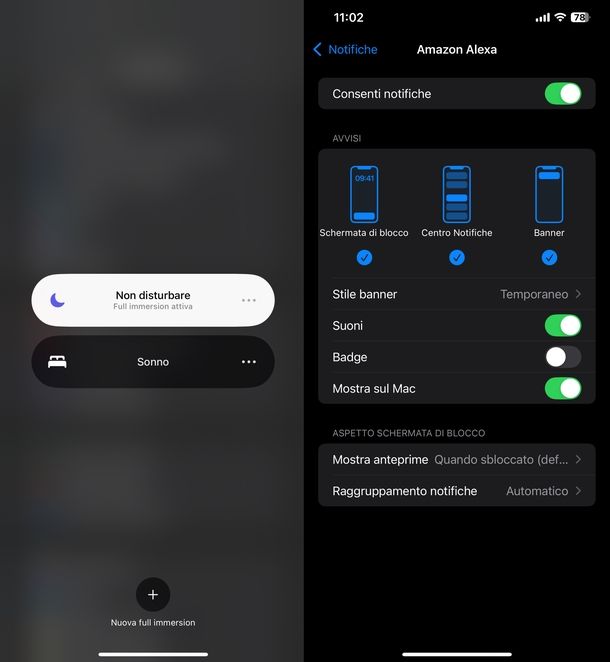Viewport: 610px width, 662px height.
Task: Uncheck Centro Notifiche alert option
Action: [457, 258]
